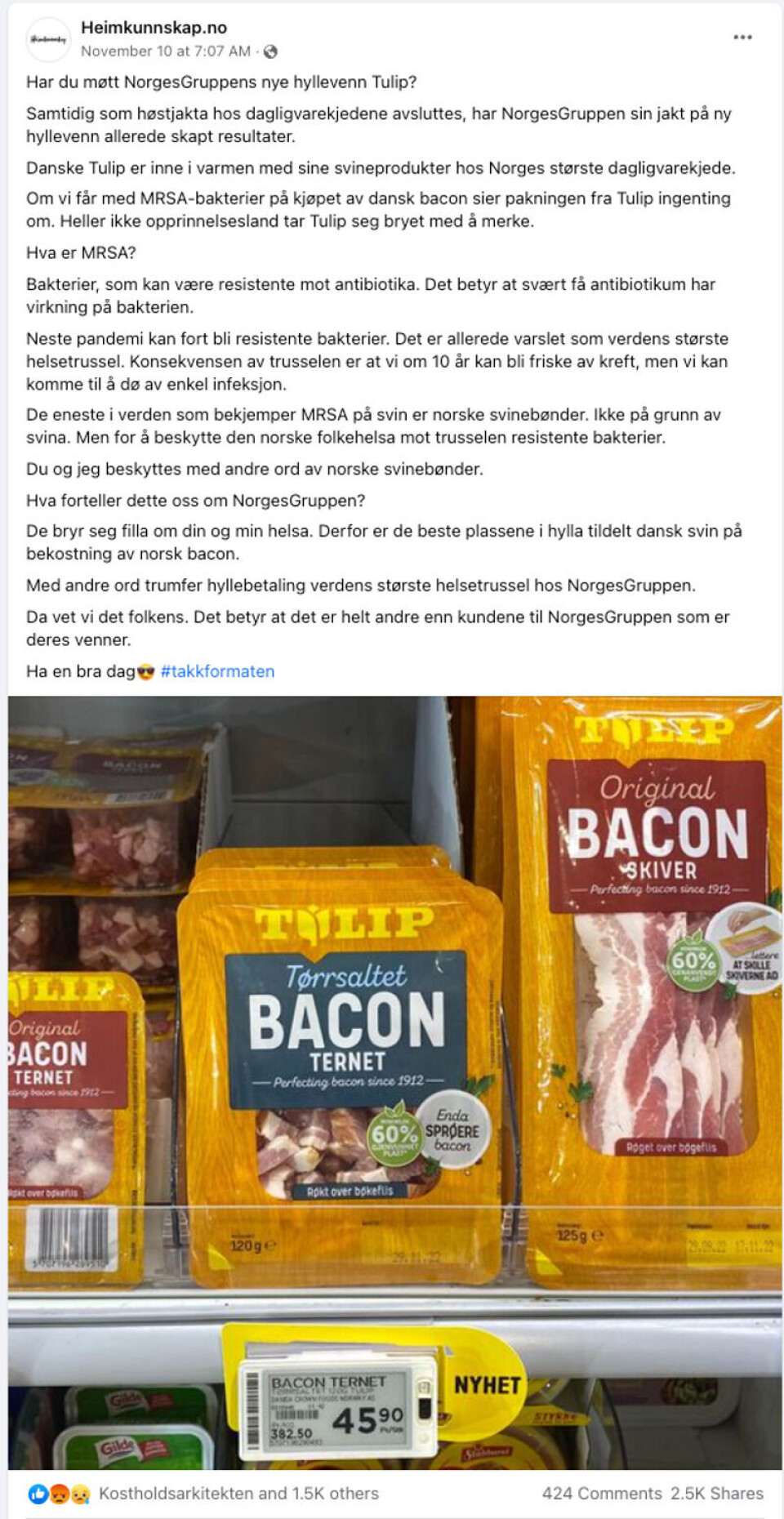Image resolution: width=784 pixels, height=1519 pixels.
Task: Open the post's three-dot options menu
Action: coord(742,38)
